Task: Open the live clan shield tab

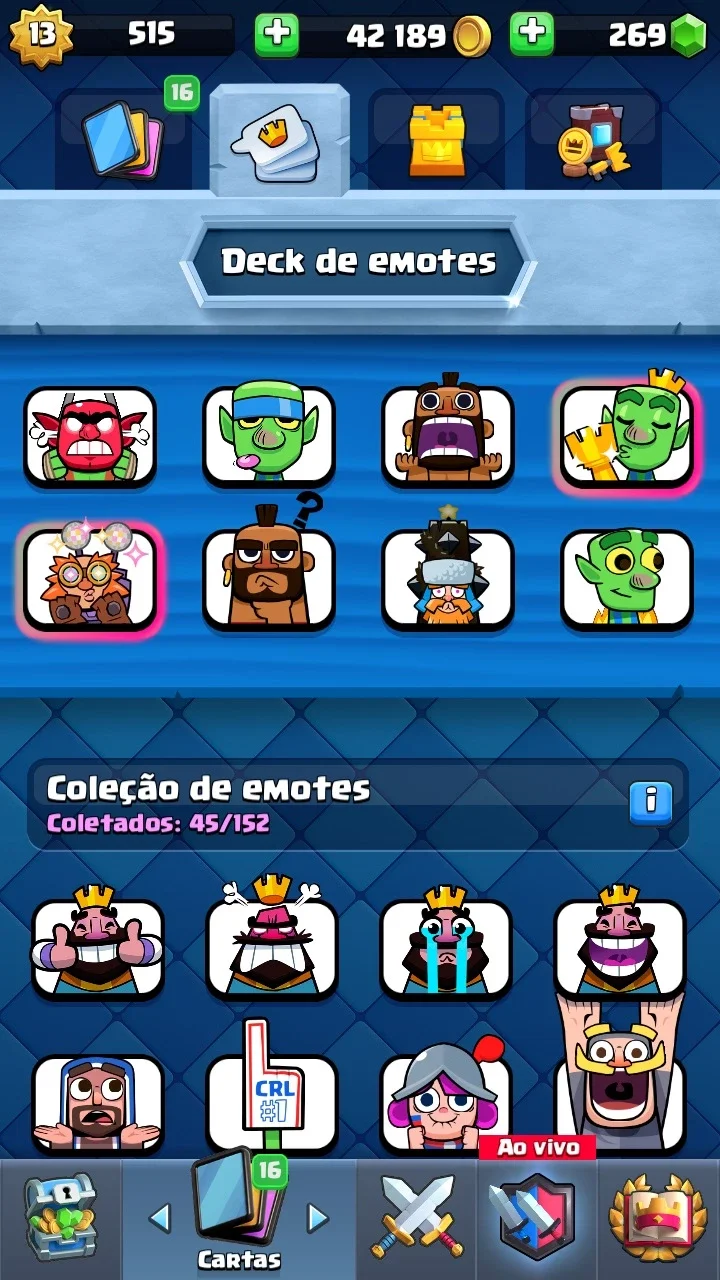Action: click(x=538, y=1216)
